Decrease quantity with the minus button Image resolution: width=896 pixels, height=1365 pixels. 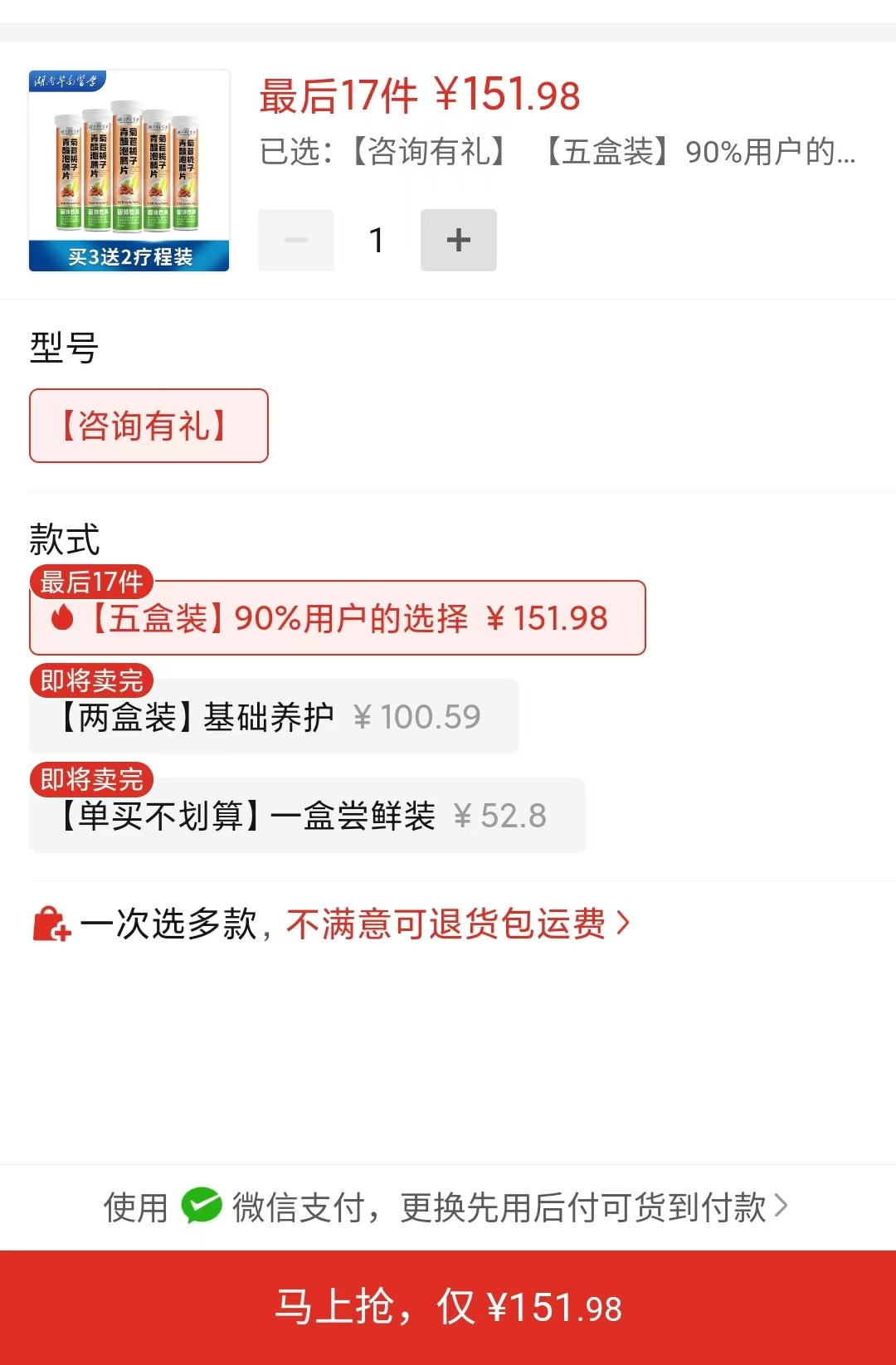296,240
